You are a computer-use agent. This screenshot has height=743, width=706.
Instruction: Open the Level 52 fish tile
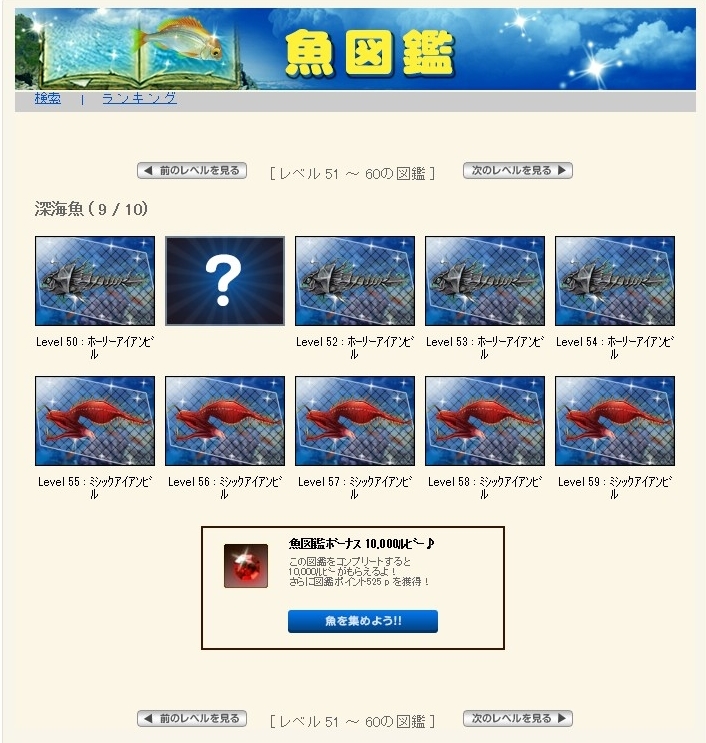(355, 281)
